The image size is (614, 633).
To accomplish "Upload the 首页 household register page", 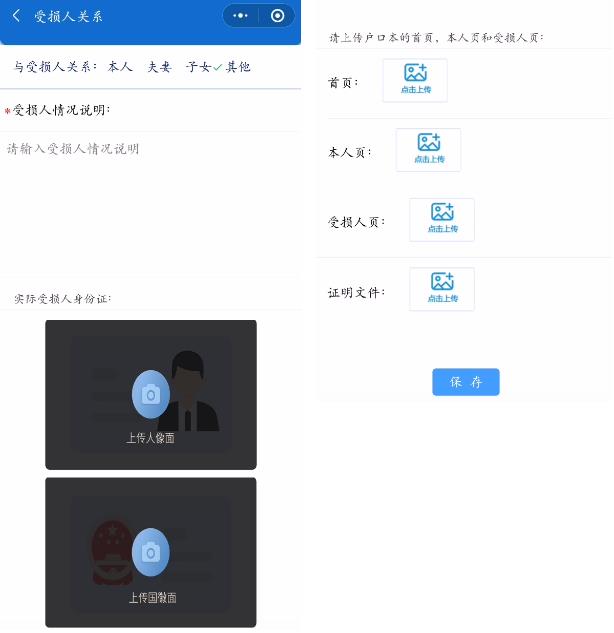I will pyautogui.click(x=415, y=80).
